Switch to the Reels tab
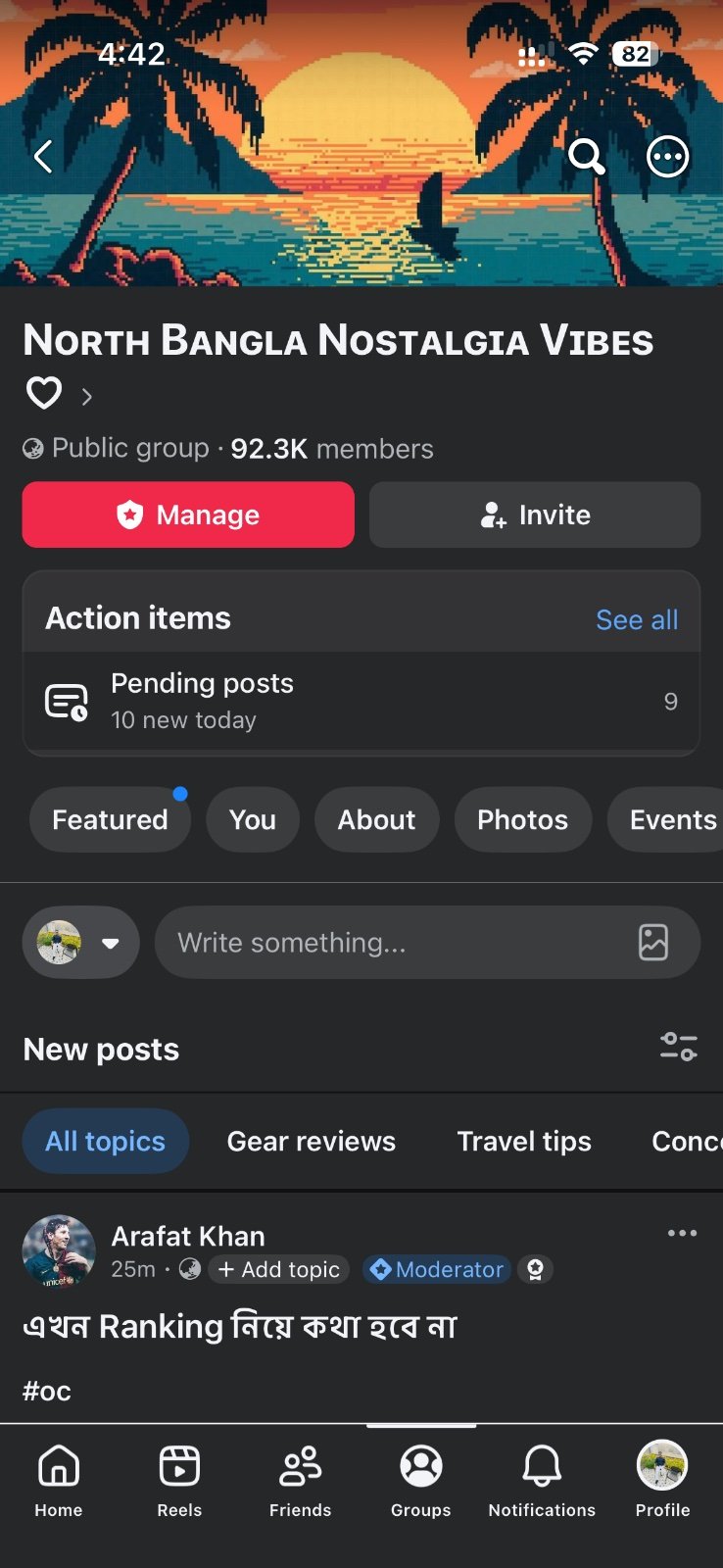Viewport: 723px width, 1568px height. click(x=179, y=1481)
